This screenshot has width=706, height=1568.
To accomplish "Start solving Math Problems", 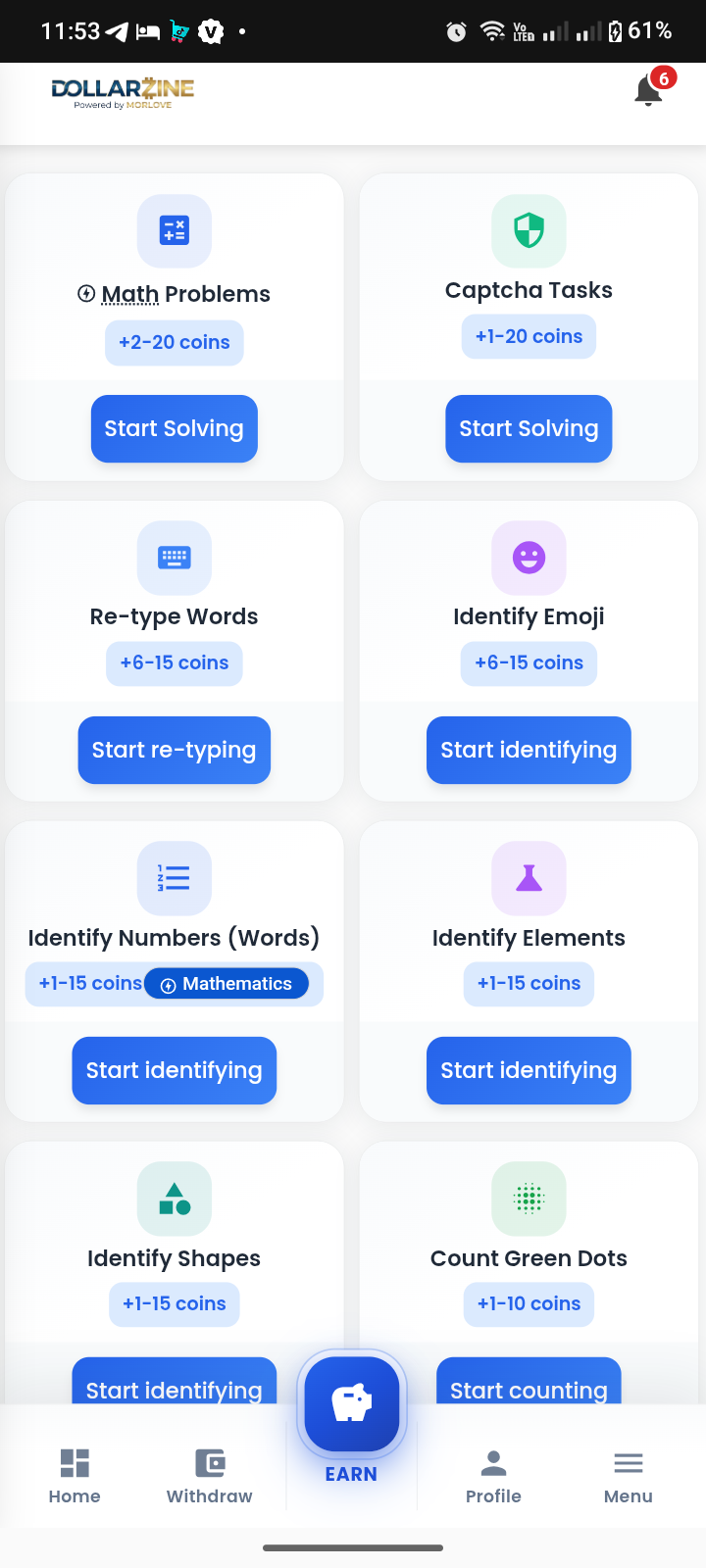I will (x=174, y=428).
